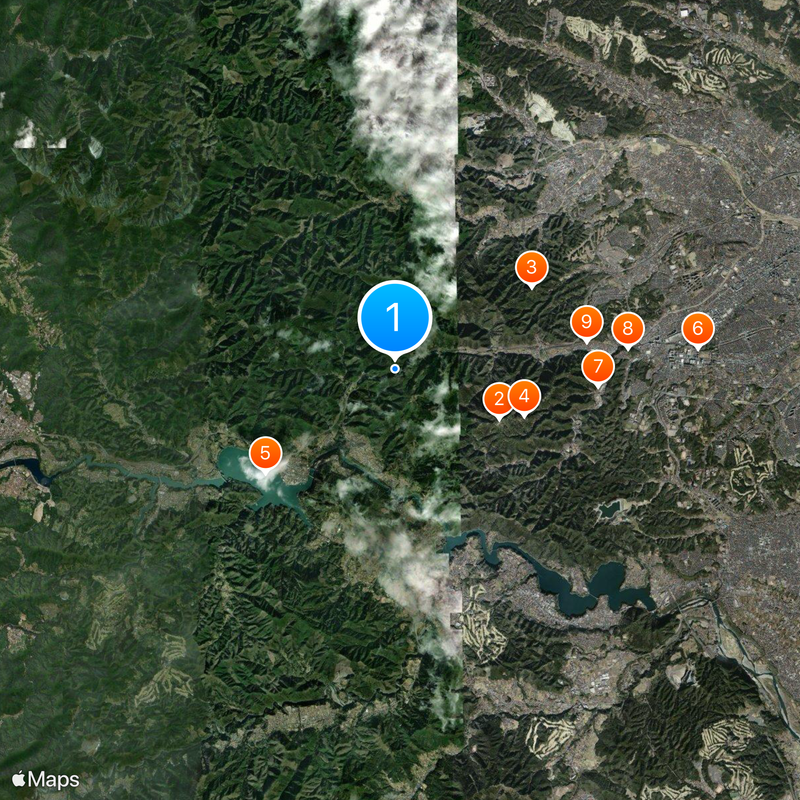Select orange map pin 4
800x800 pixels.
tap(524, 396)
